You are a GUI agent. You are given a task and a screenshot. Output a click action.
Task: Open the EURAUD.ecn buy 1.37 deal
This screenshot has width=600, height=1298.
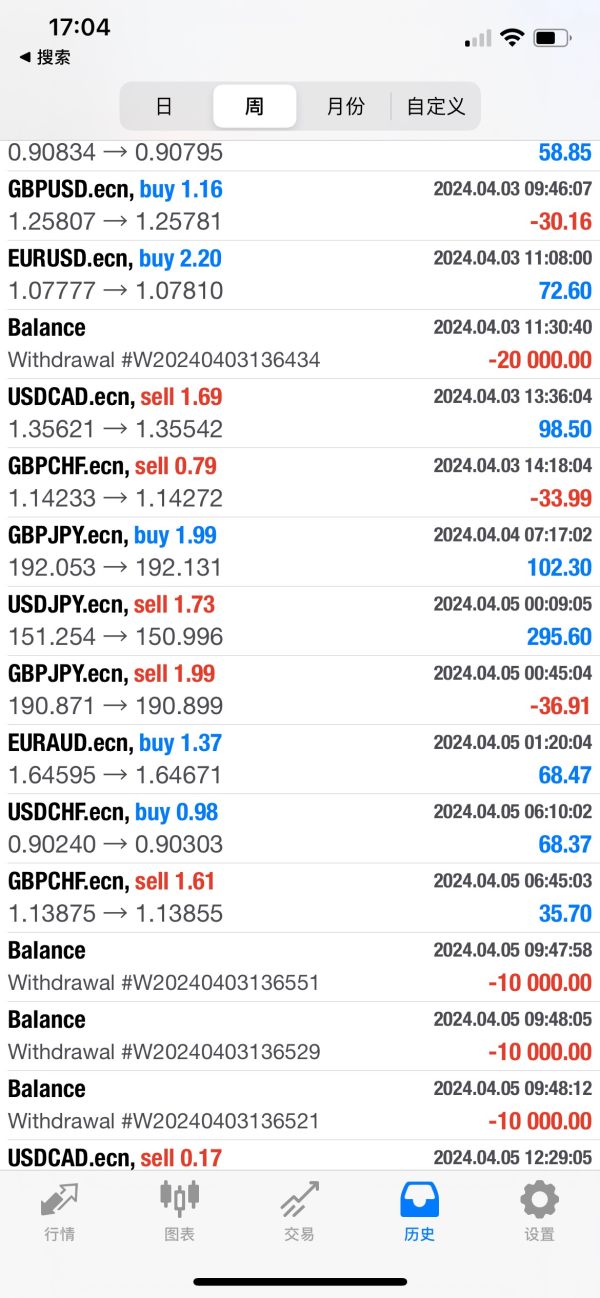click(300, 758)
